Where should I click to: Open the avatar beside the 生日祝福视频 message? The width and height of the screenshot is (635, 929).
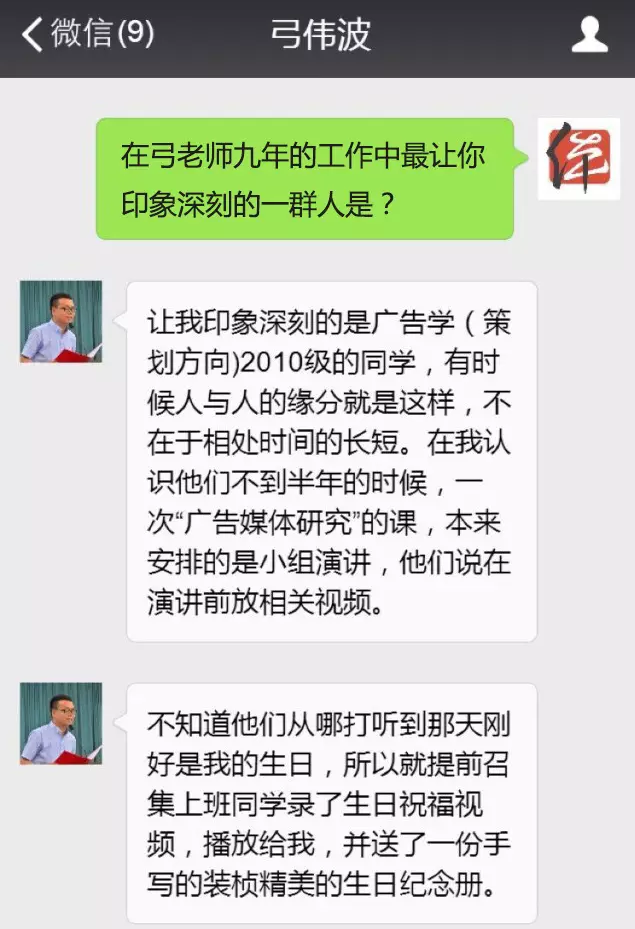61,723
